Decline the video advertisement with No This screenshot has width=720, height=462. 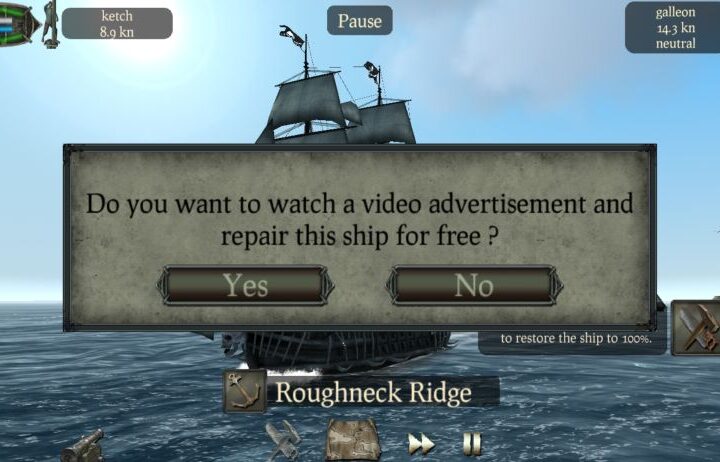tap(473, 285)
